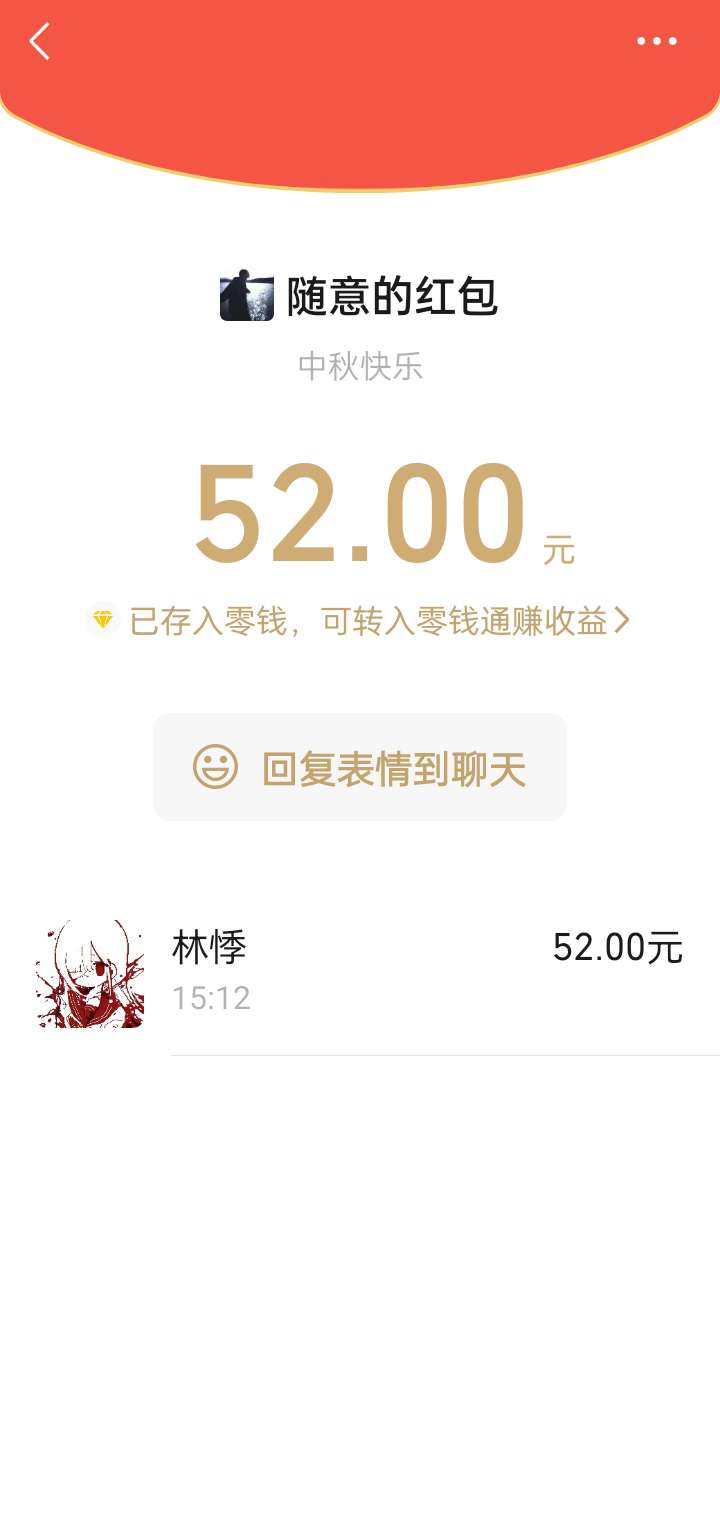Tap 回复表情到聊天 to reply with an emoji

360,767
